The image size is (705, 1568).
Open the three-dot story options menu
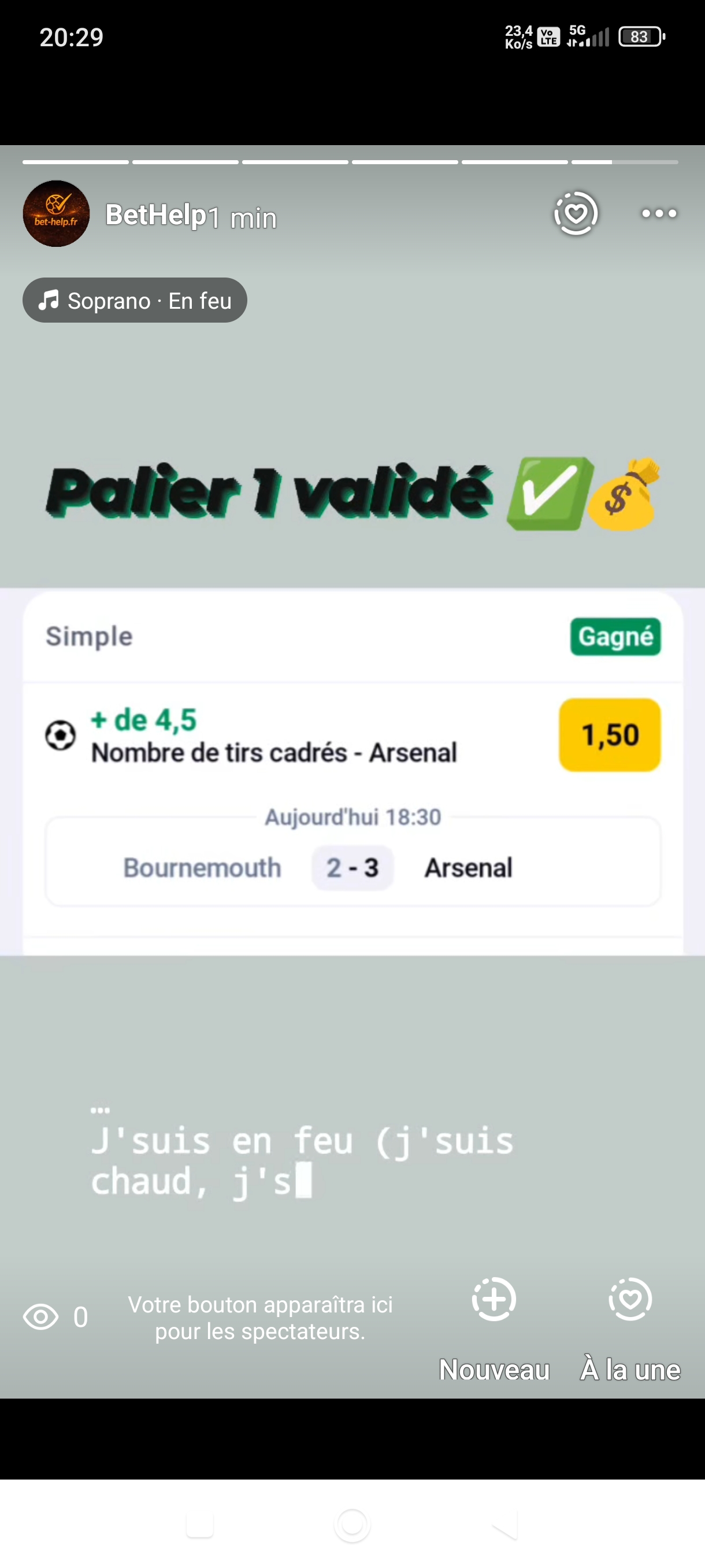click(x=659, y=214)
